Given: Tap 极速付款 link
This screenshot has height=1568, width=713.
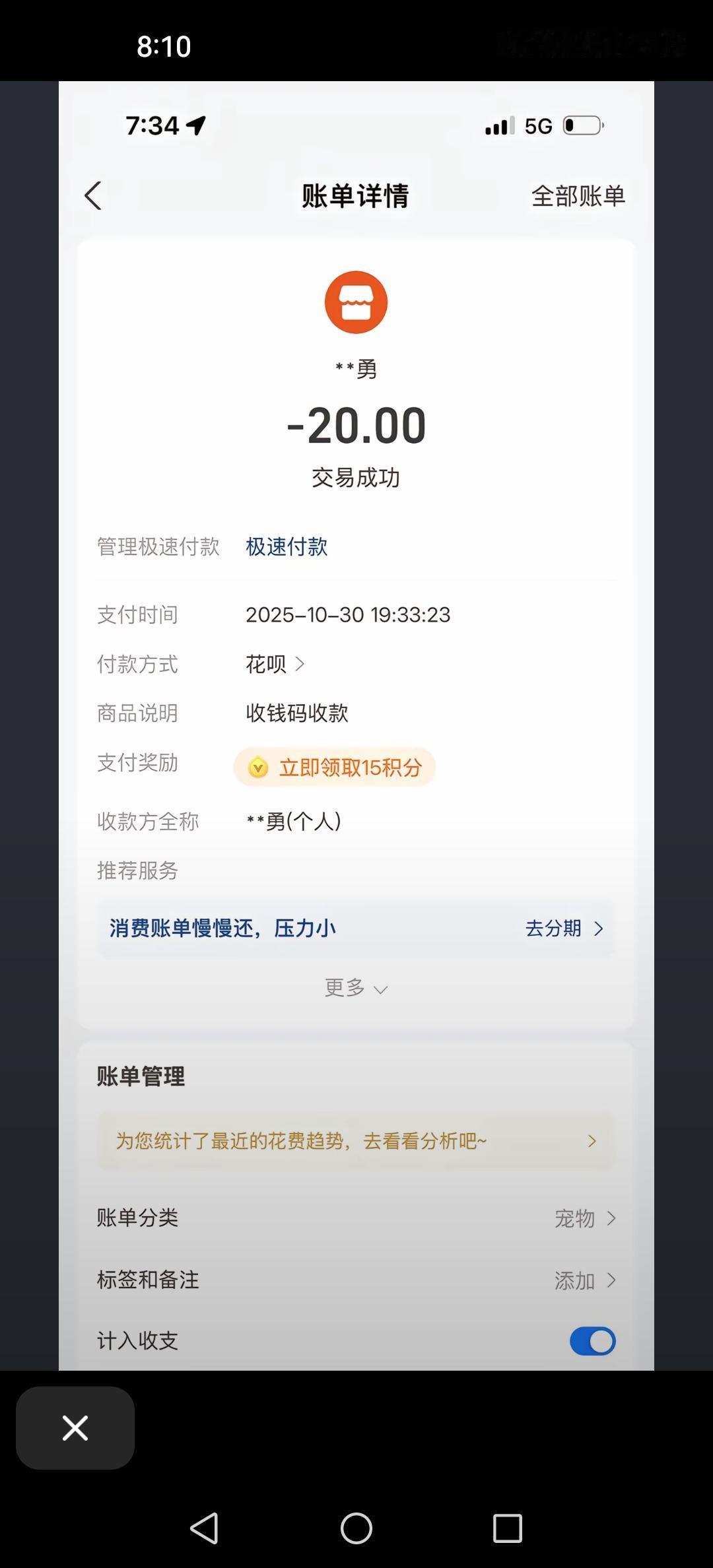Looking at the screenshot, I should coord(287,547).
